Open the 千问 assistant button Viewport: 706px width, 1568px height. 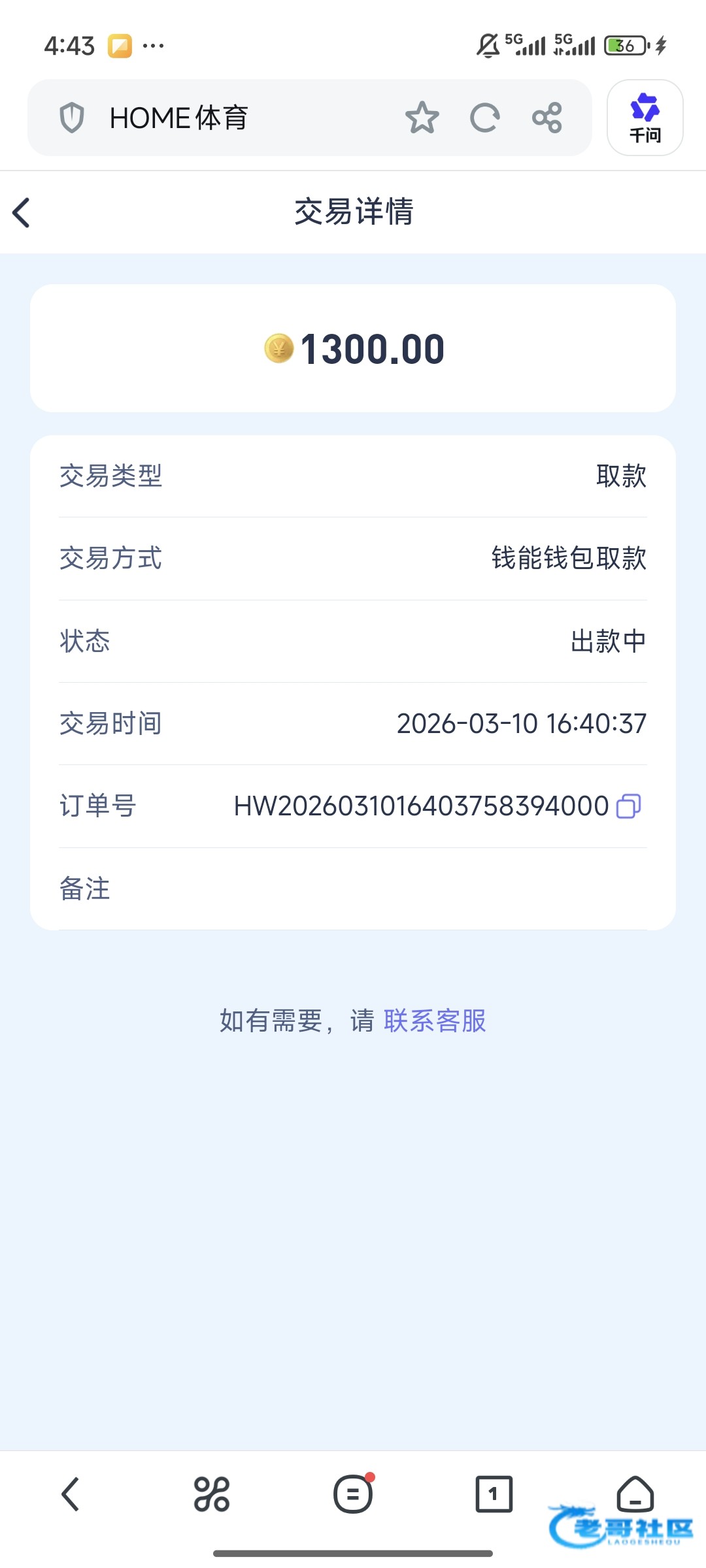pos(645,118)
